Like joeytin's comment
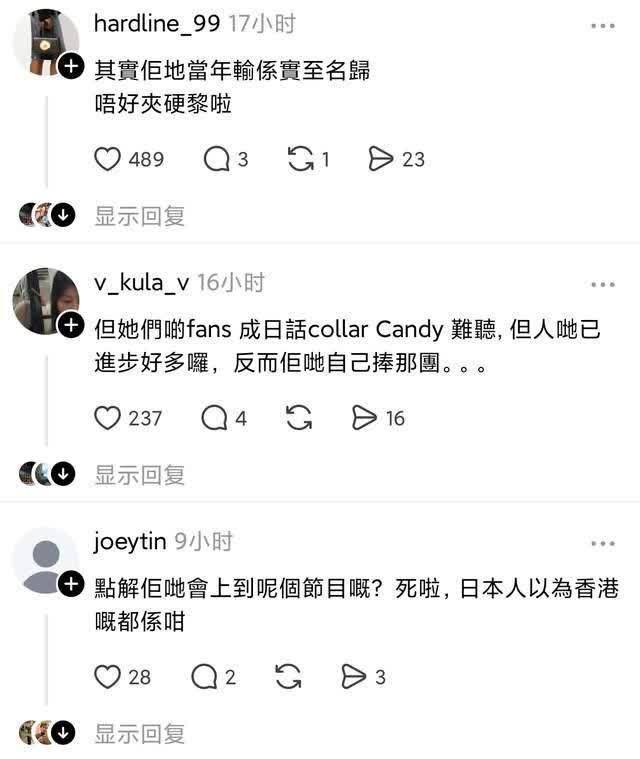640x759 pixels. [107, 677]
